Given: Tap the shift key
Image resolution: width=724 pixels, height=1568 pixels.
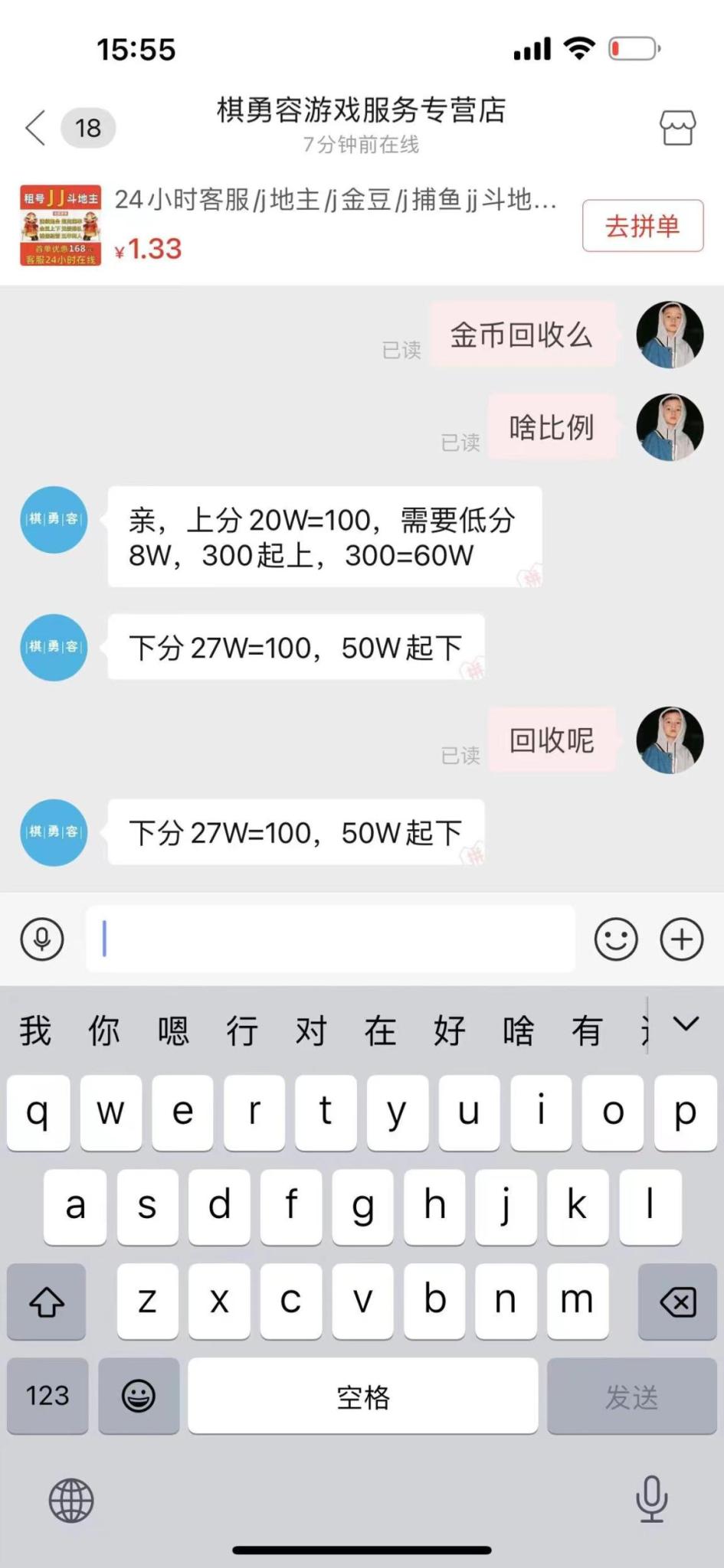Looking at the screenshot, I should point(47,1302).
